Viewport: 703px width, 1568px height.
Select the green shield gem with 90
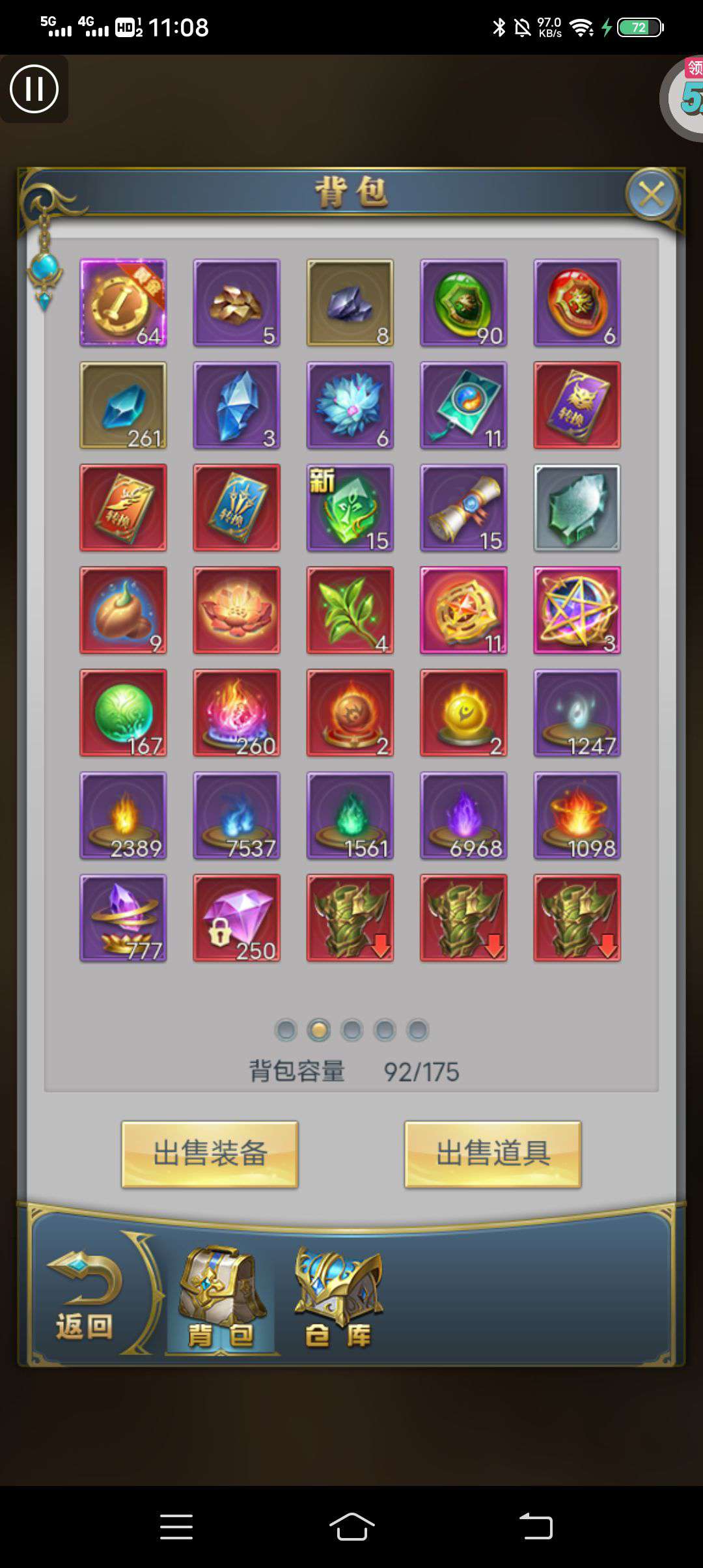[463, 303]
